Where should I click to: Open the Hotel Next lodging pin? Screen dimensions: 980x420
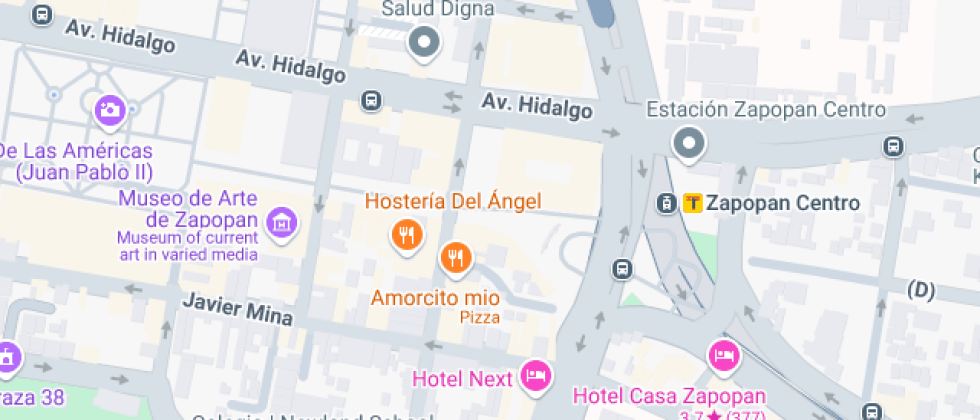click(537, 376)
